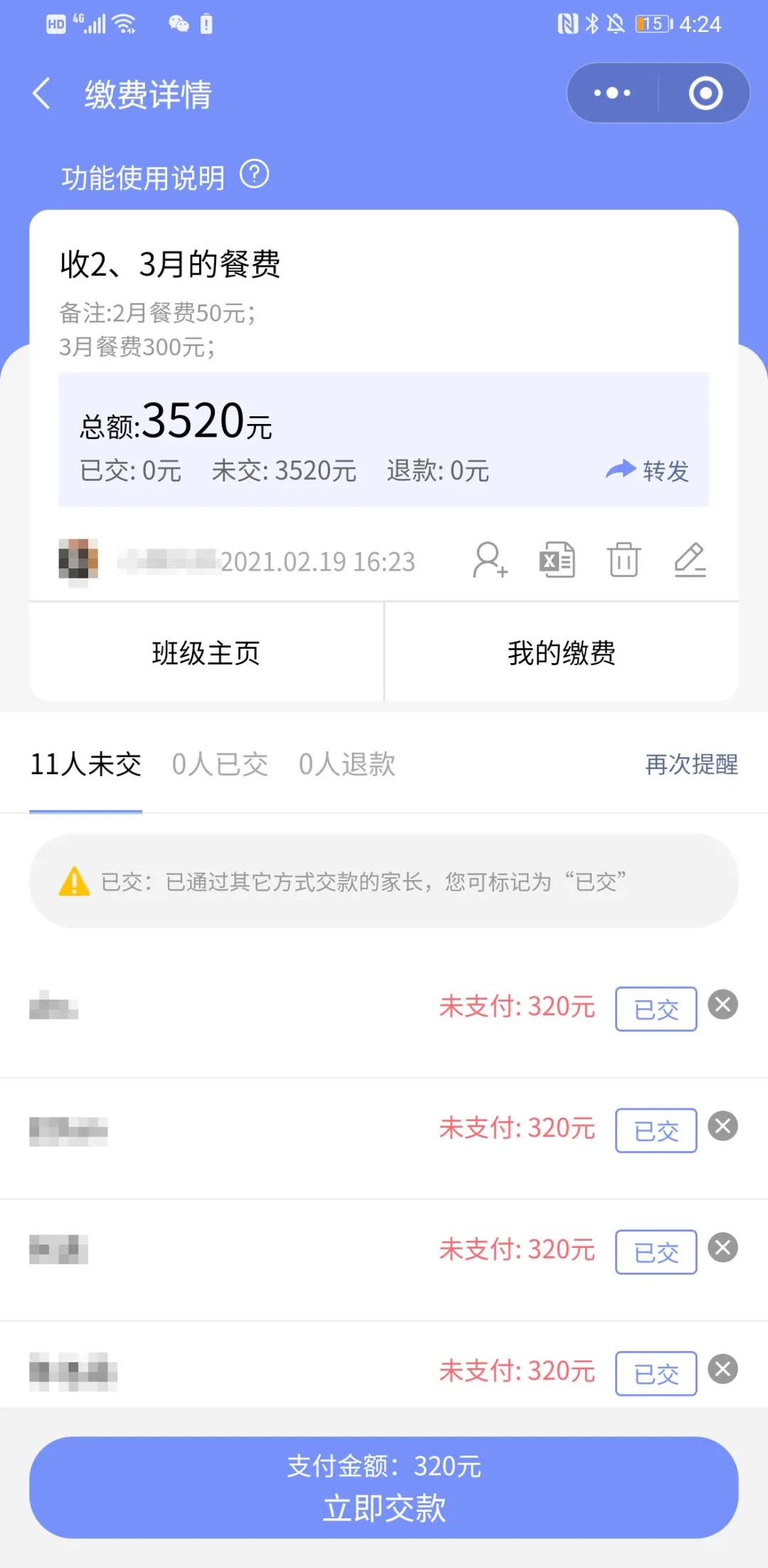Edit the payment notice with the pencil icon
Viewport: 768px width, 1568px height.
pyautogui.click(x=689, y=561)
